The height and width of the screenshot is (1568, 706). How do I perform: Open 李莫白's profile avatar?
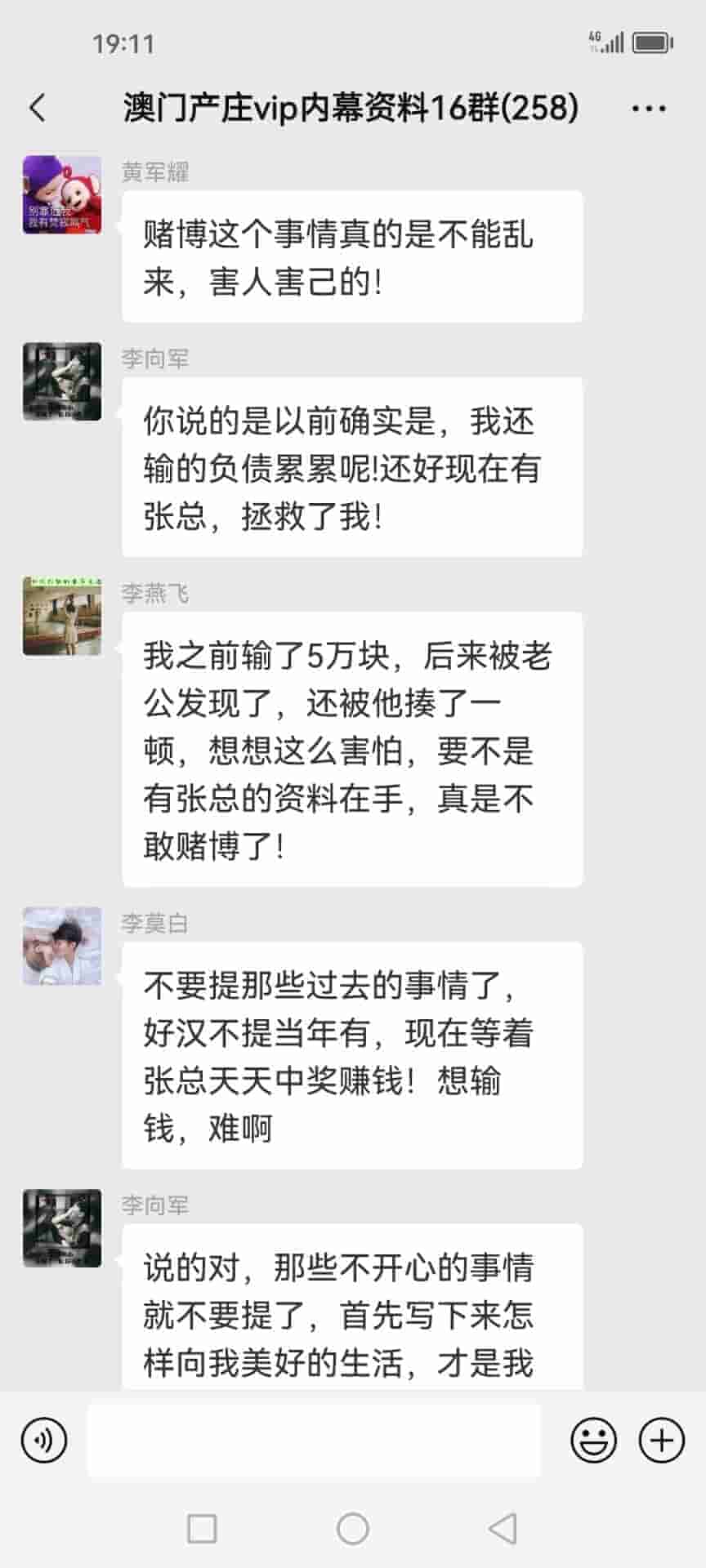point(62,946)
